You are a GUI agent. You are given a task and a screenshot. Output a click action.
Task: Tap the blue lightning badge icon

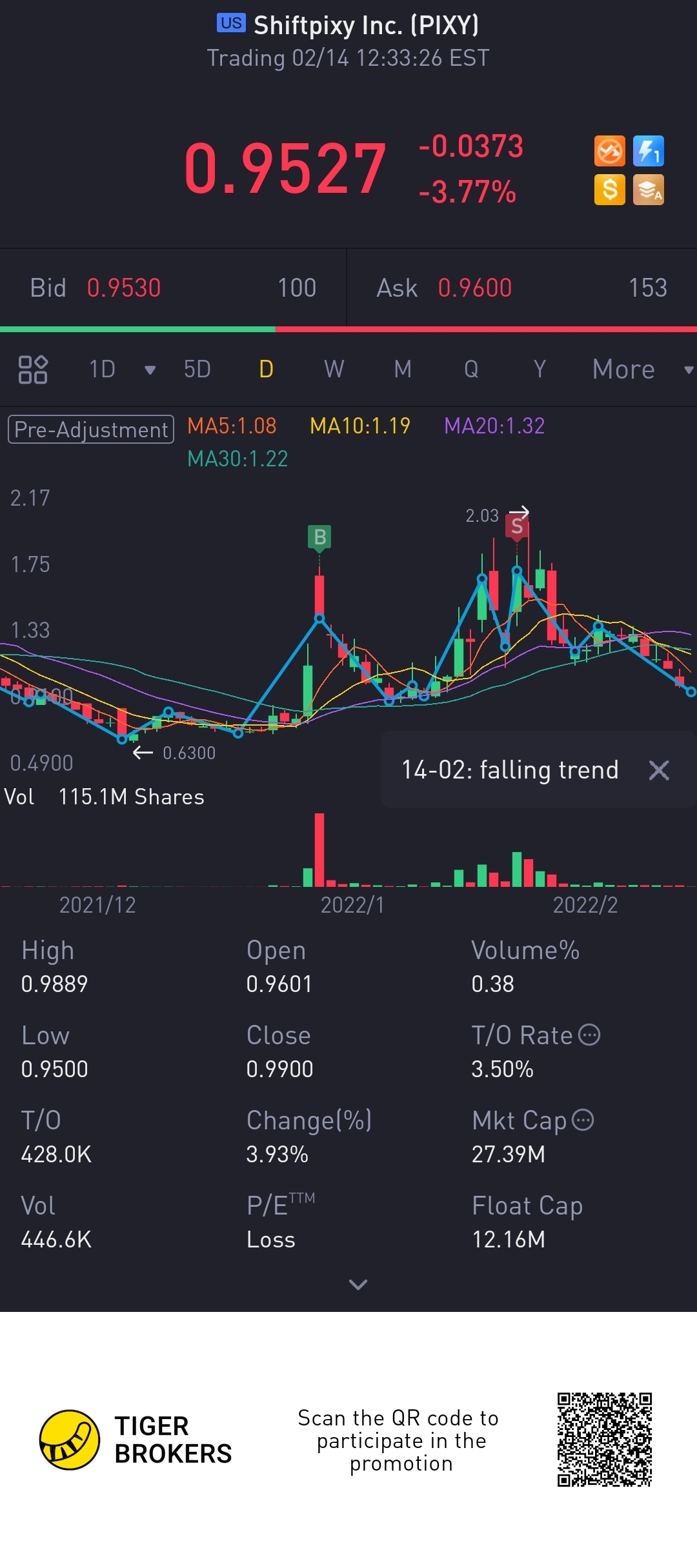648,152
